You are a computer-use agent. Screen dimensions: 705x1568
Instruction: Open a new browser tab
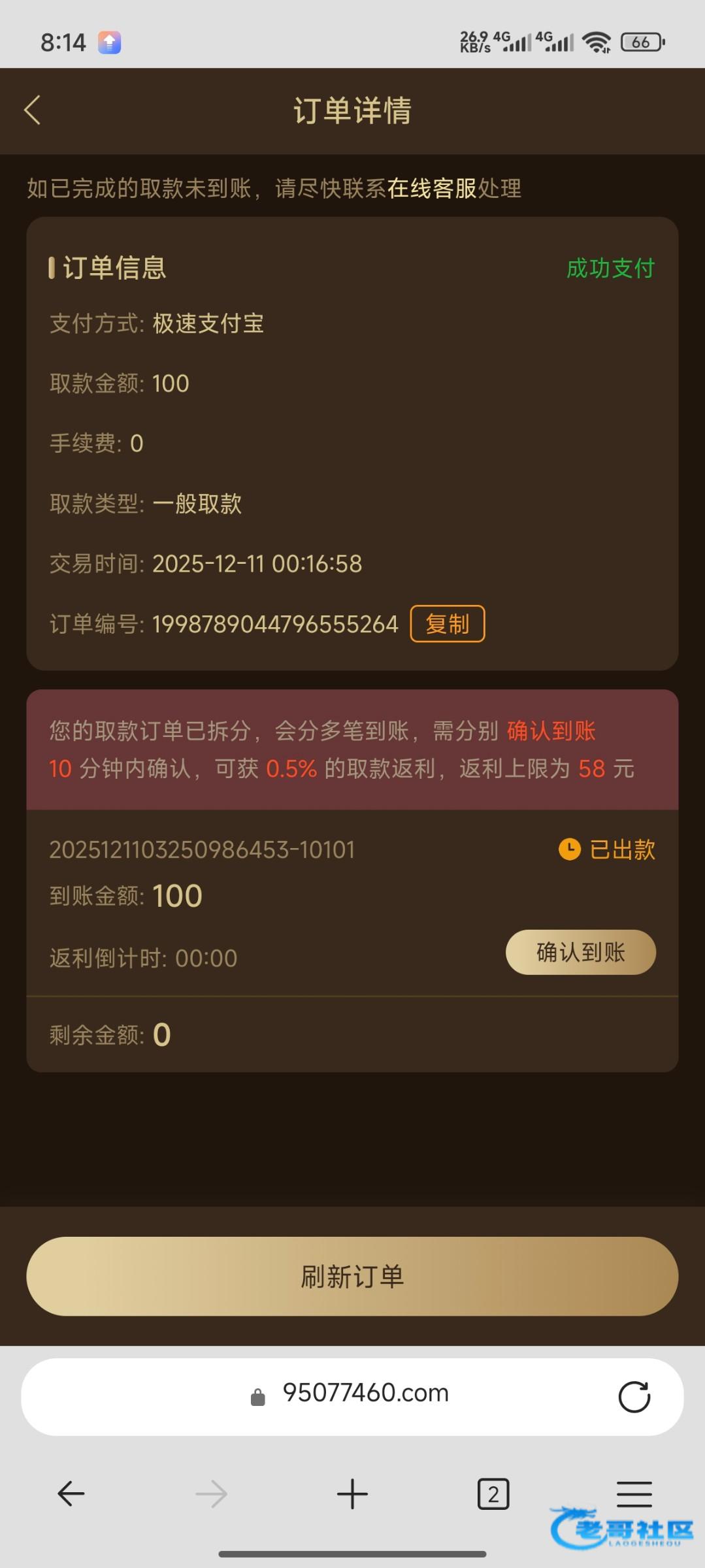coord(352,1494)
